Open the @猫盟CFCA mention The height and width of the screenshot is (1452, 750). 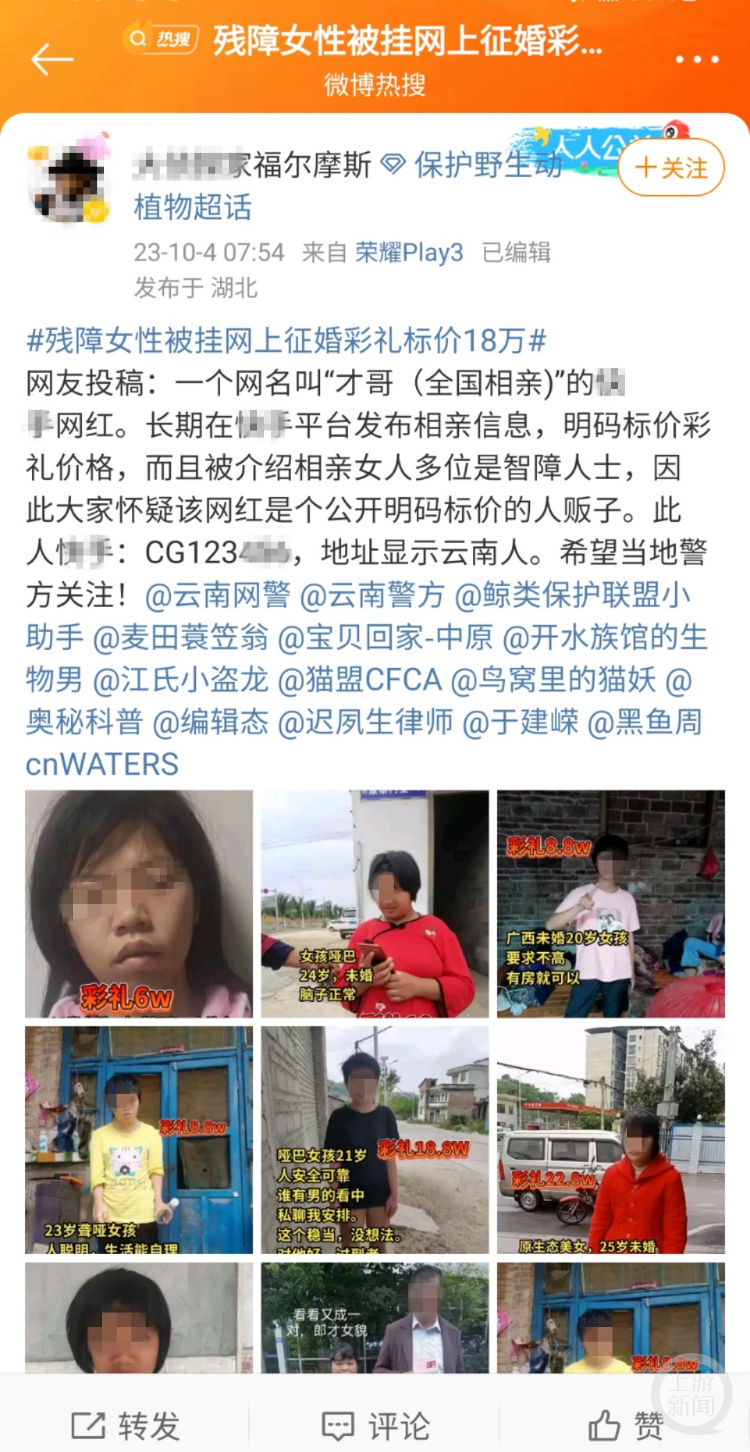pos(360,680)
